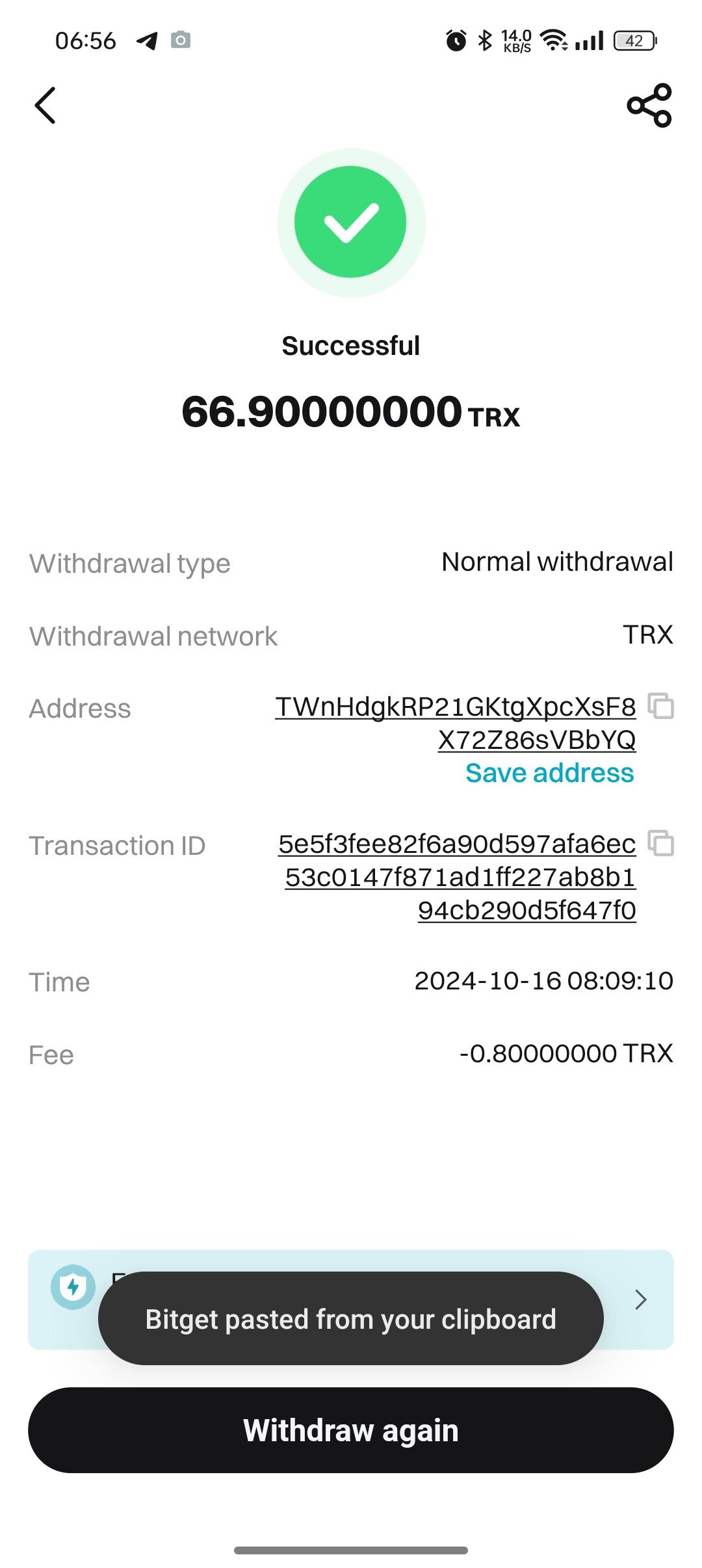Tap Withdraw again button
This screenshot has width=702, height=1568.
(351, 1430)
